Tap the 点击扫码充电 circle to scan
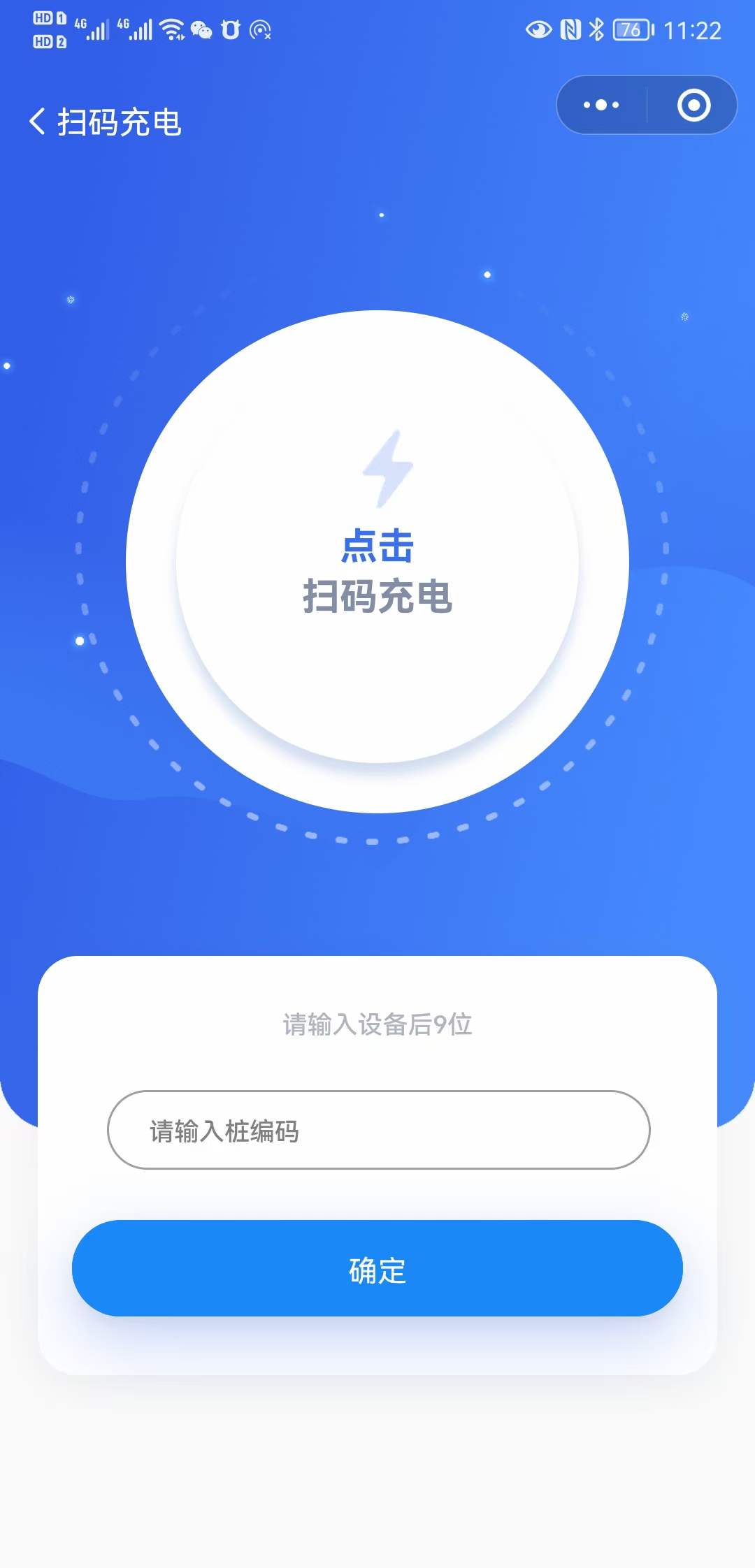This screenshot has height=1568, width=755. (377, 562)
